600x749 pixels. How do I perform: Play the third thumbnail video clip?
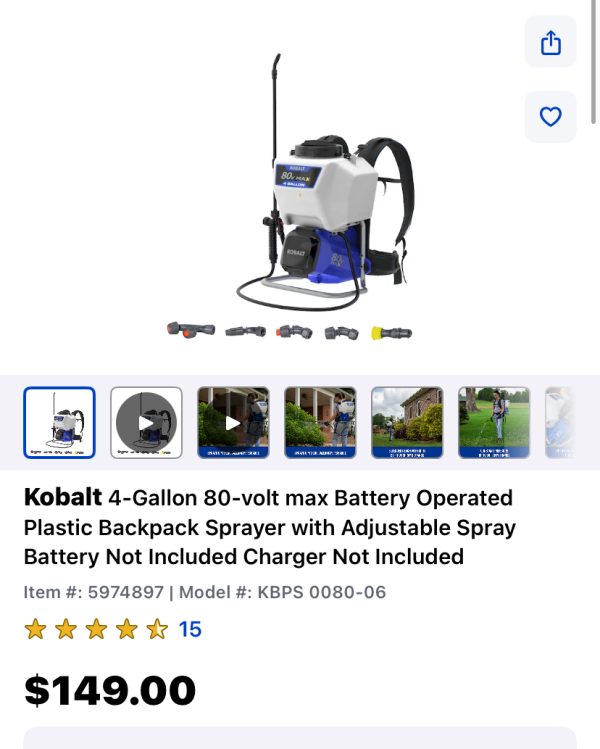pyautogui.click(x=233, y=422)
